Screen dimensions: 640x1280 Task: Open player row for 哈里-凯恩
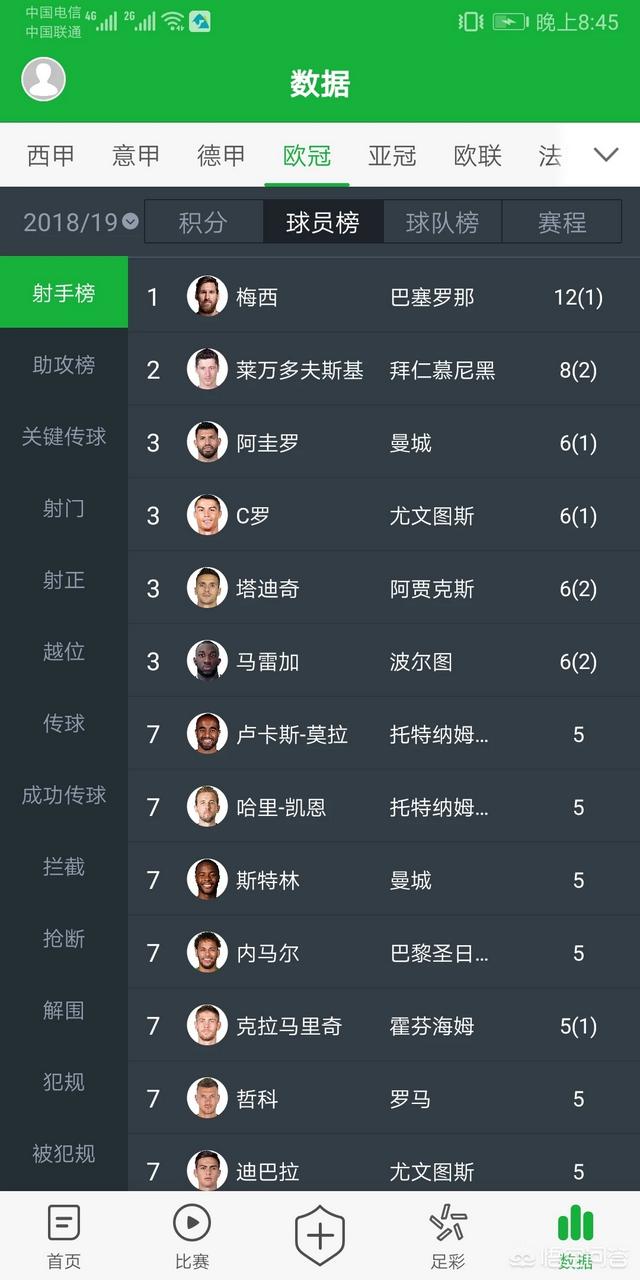[384, 807]
